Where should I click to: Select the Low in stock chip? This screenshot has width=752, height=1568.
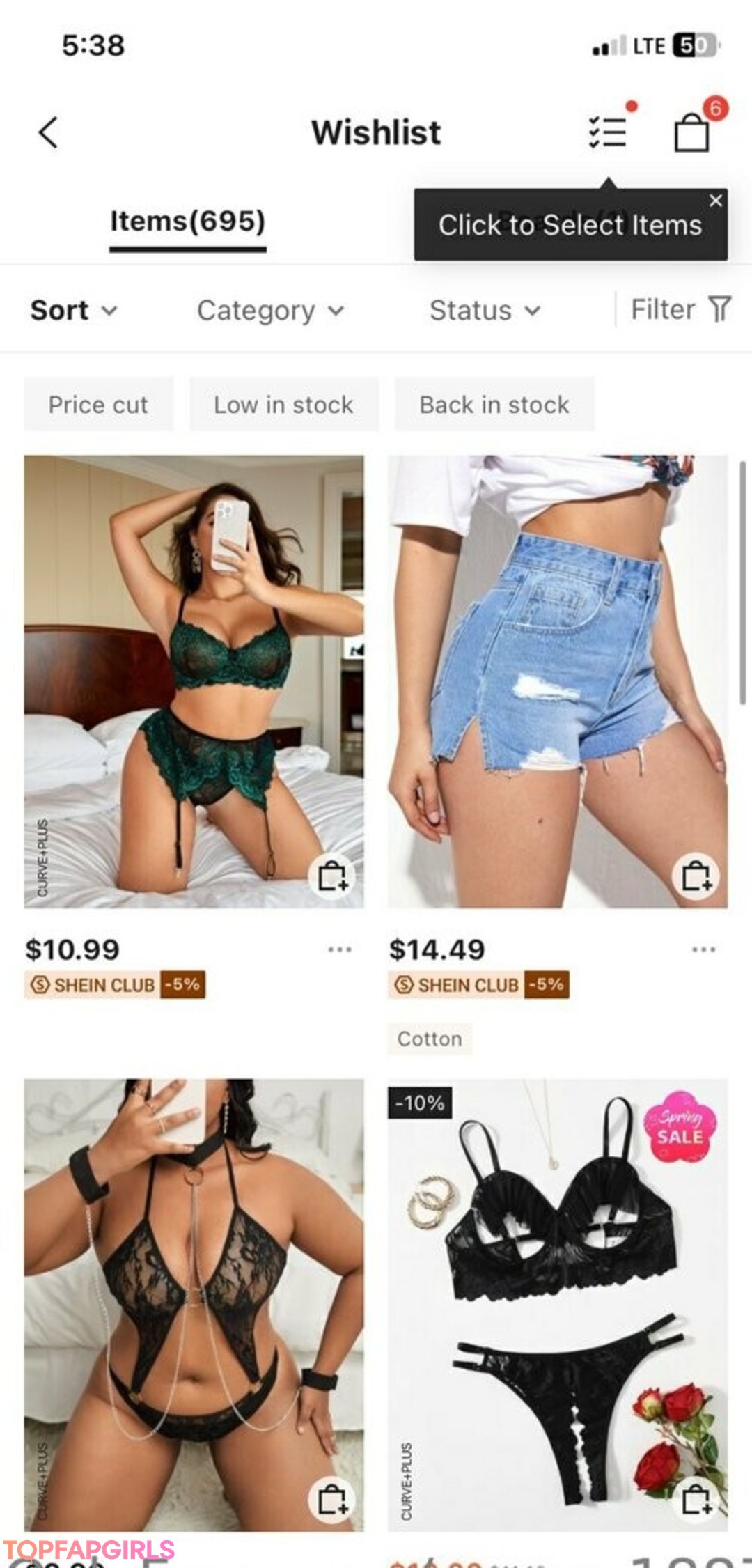(283, 405)
